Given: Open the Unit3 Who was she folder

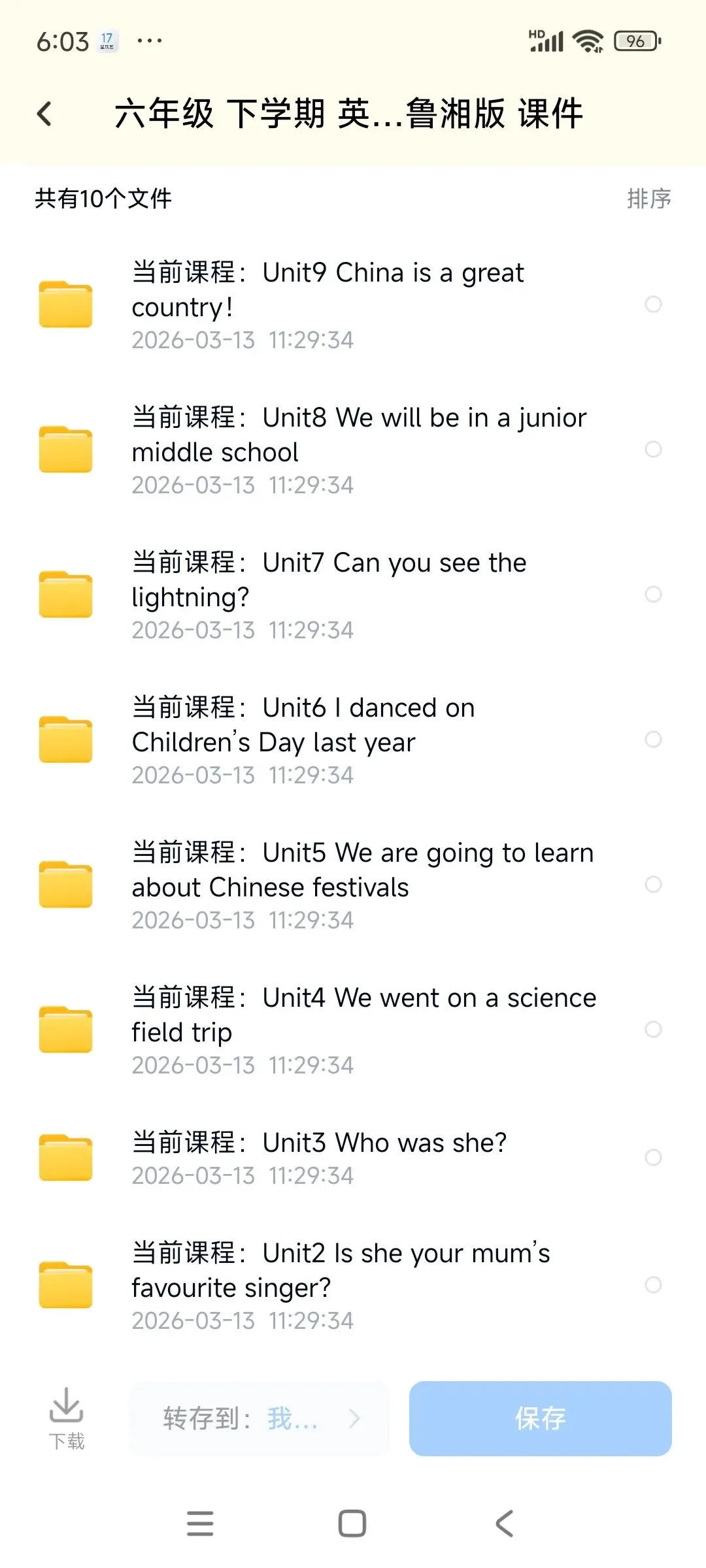Looking at the screenshot, I should tap(353, 1158).
